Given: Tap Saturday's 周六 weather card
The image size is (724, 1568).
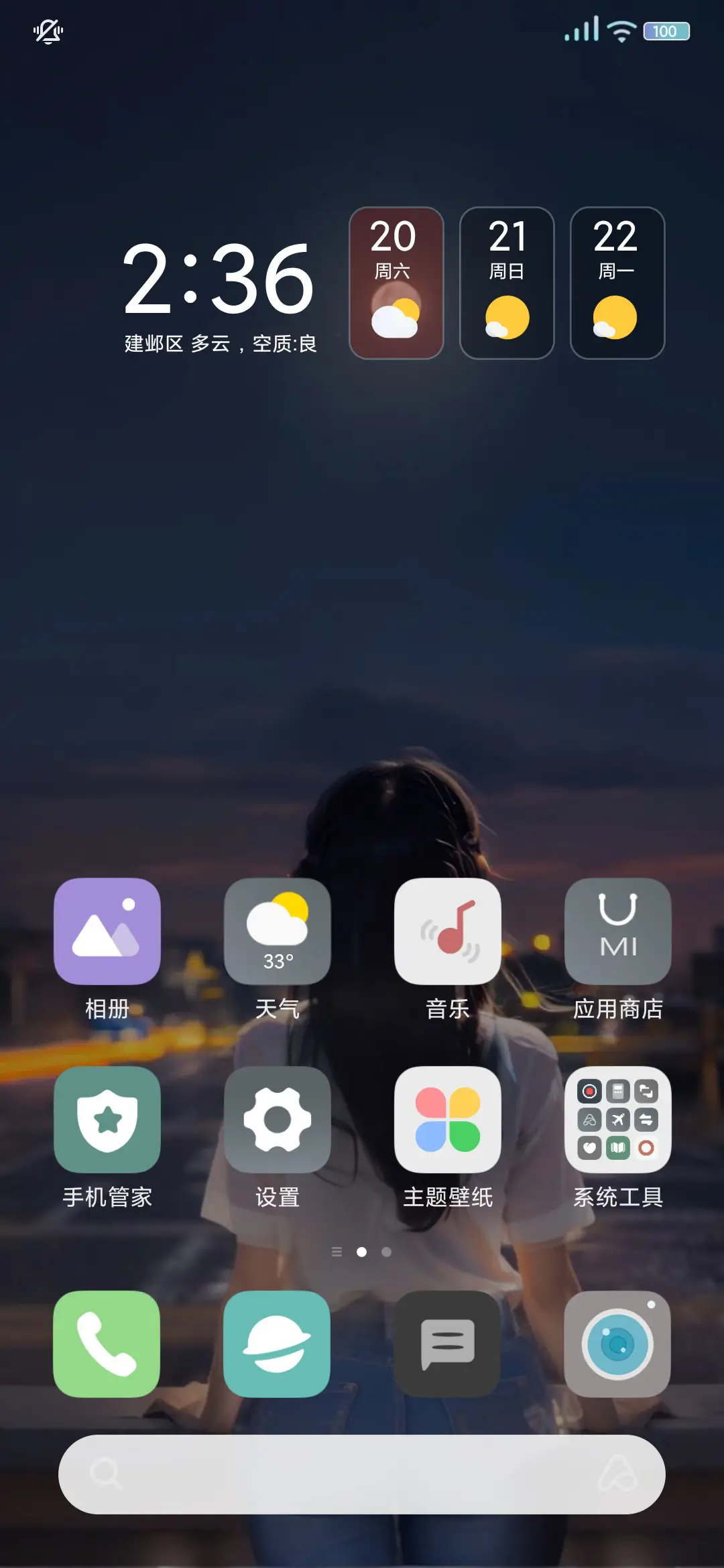Looking at the screenshot, I should point(396,283).
